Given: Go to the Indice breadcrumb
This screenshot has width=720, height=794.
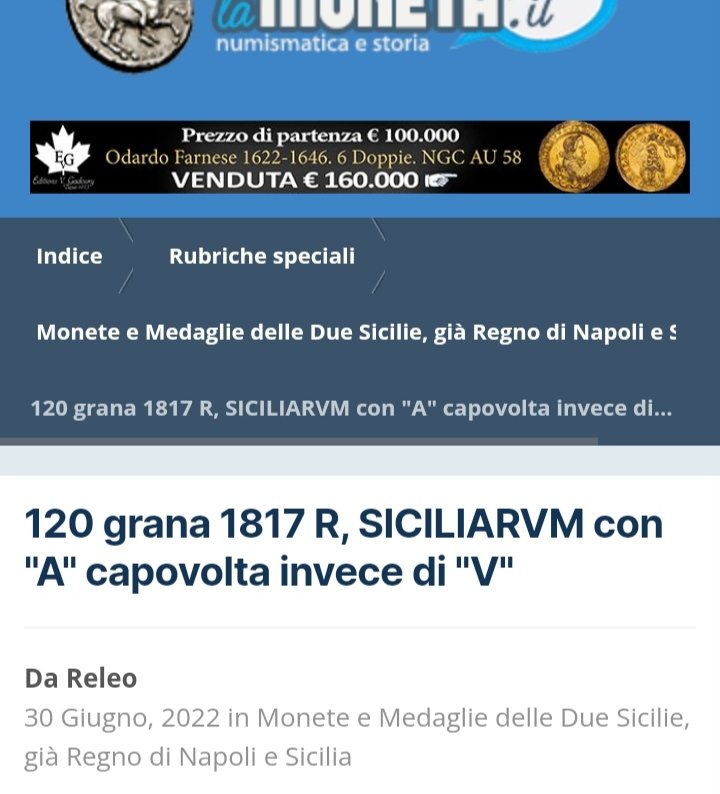Looking at the screenshot, I should (69, 256).
